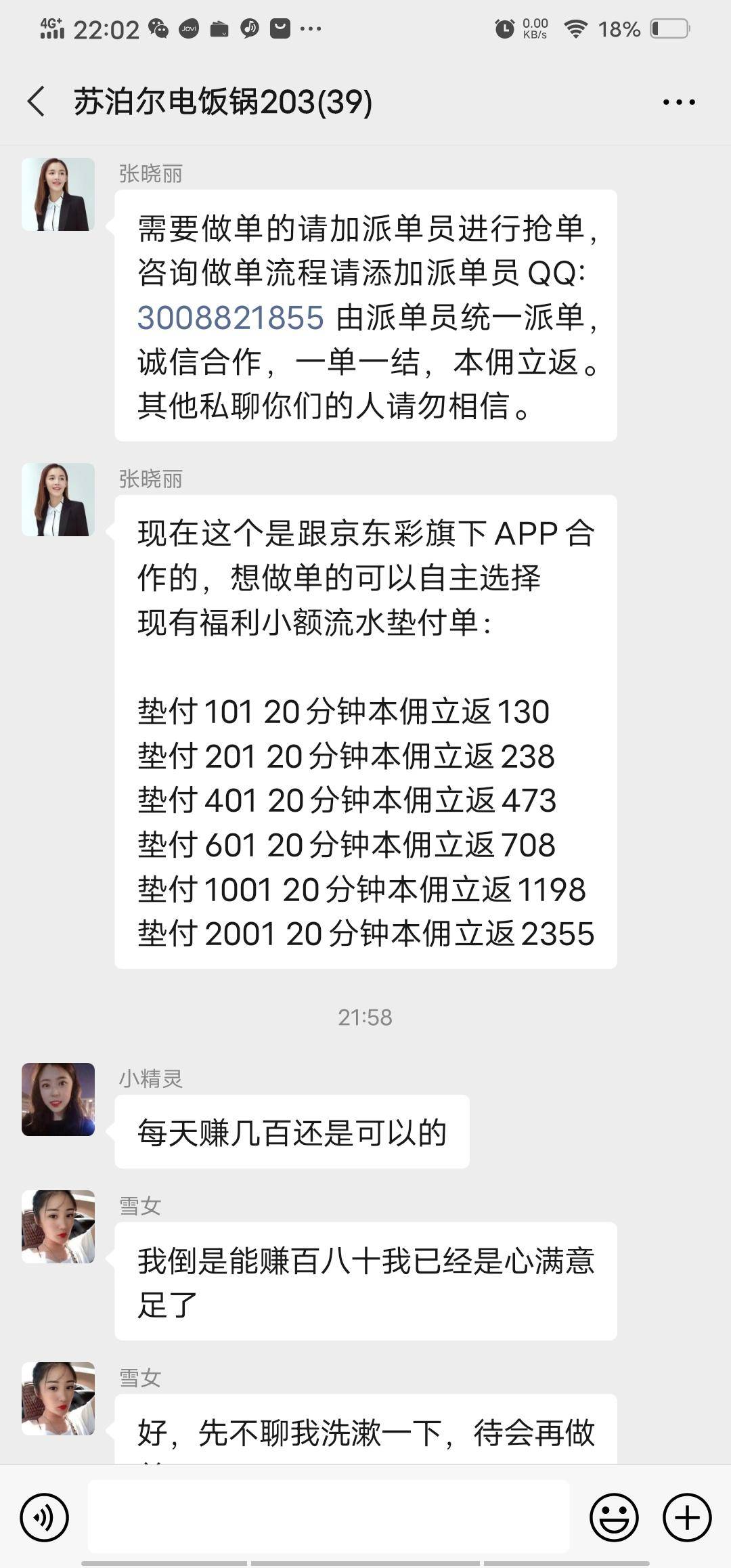Open 小精灵's profile avatar
Image resolution: width=731 pixels, height=1568 pixels.
[x=58, y=1099]
